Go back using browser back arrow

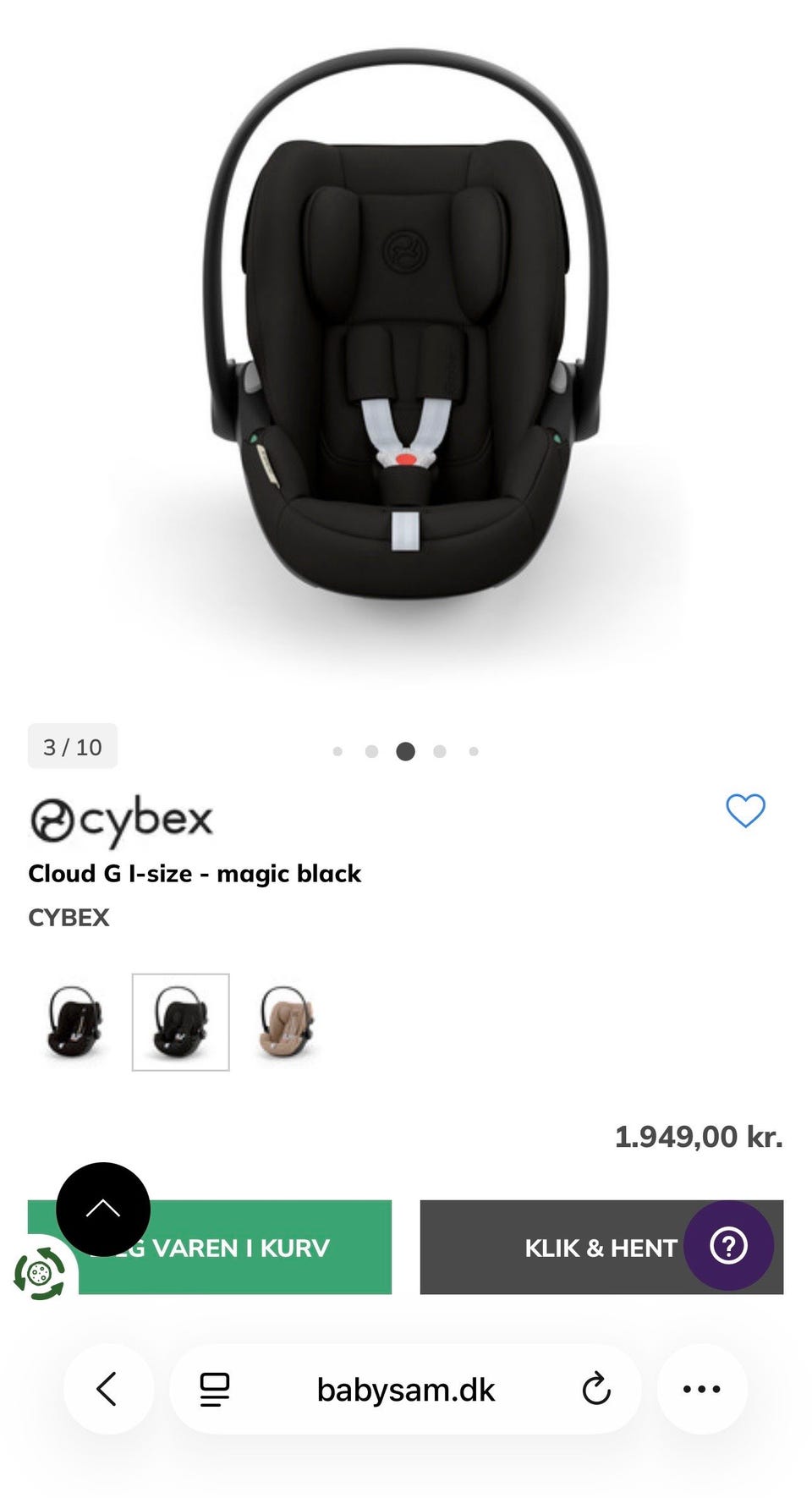(107, 1389)
